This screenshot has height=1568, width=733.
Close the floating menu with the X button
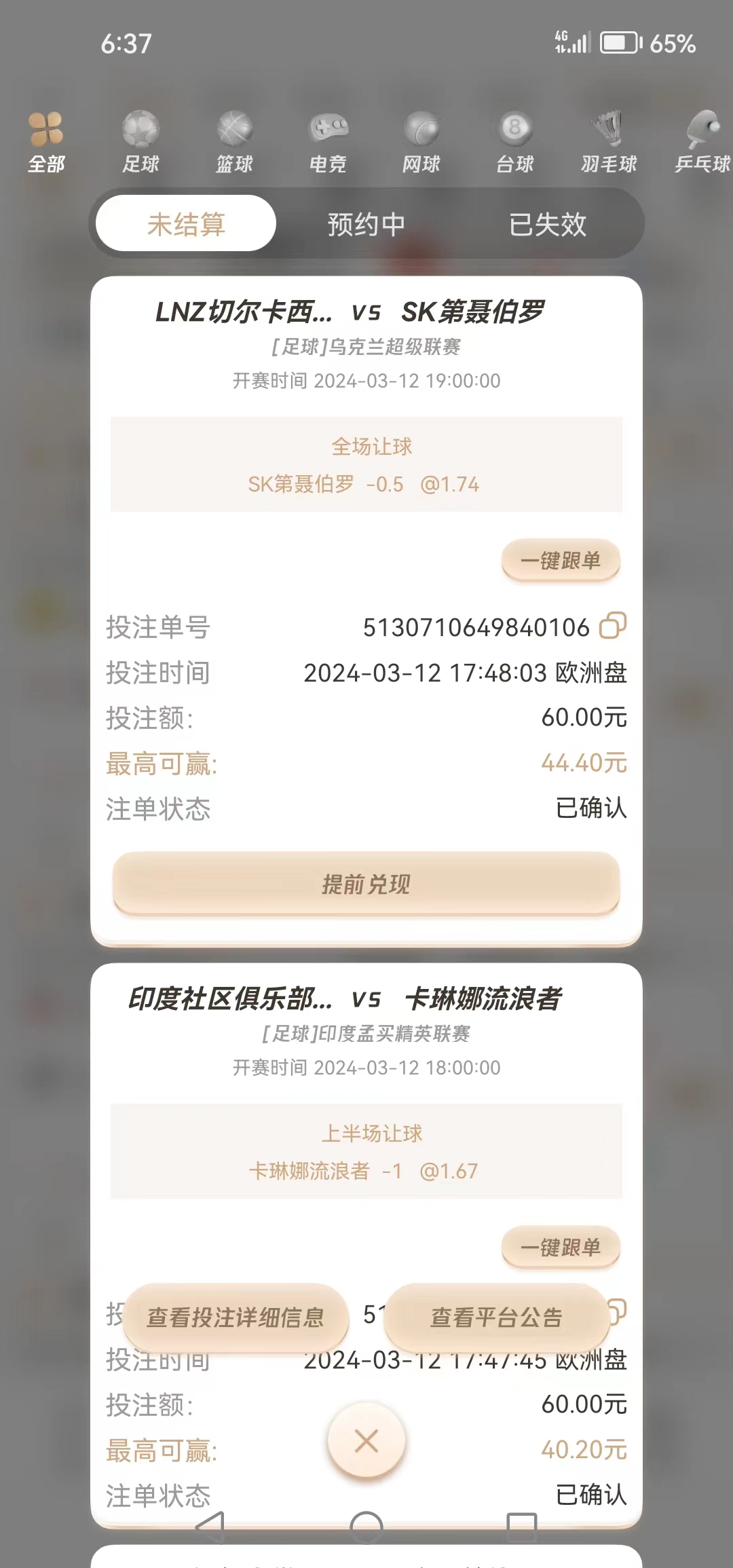366,1440
